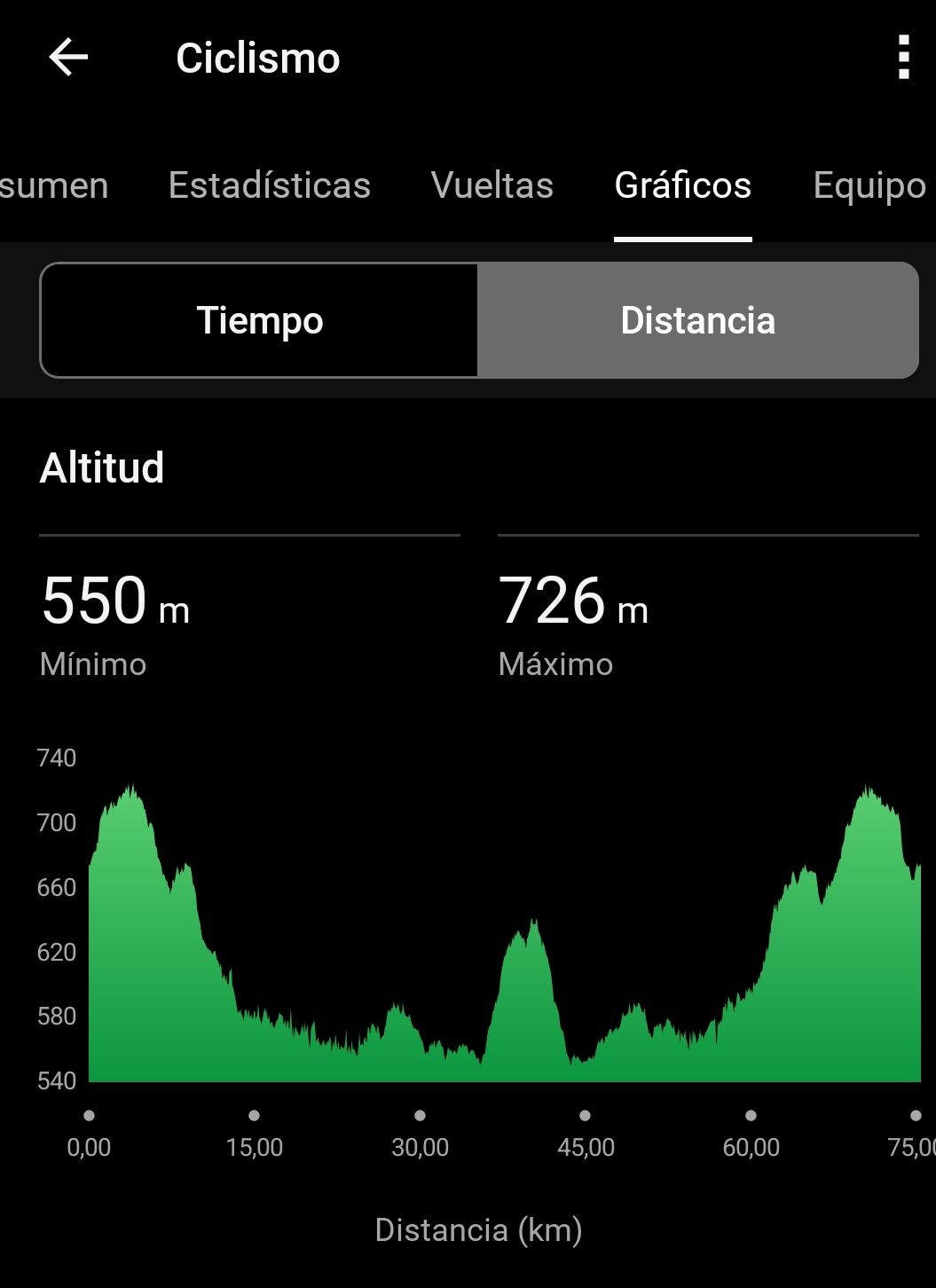Tap the Altitud elevation chart
This screenshot has height=1288, width=936.
click(505, 933)
